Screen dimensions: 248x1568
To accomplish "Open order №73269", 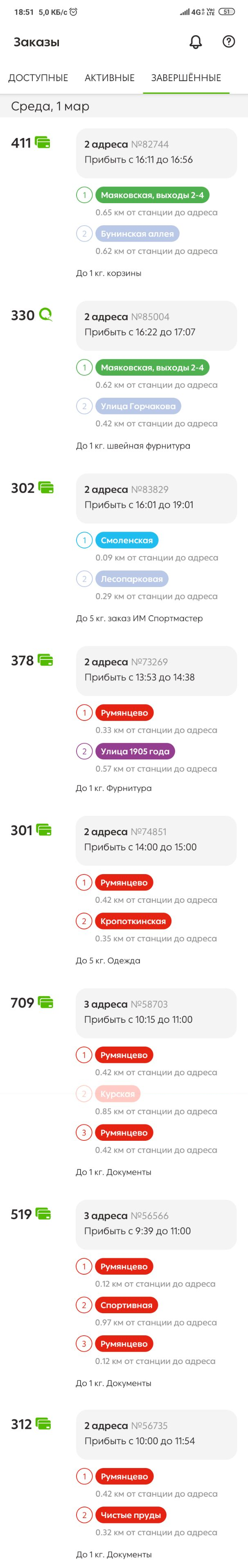I will [156, 670].
